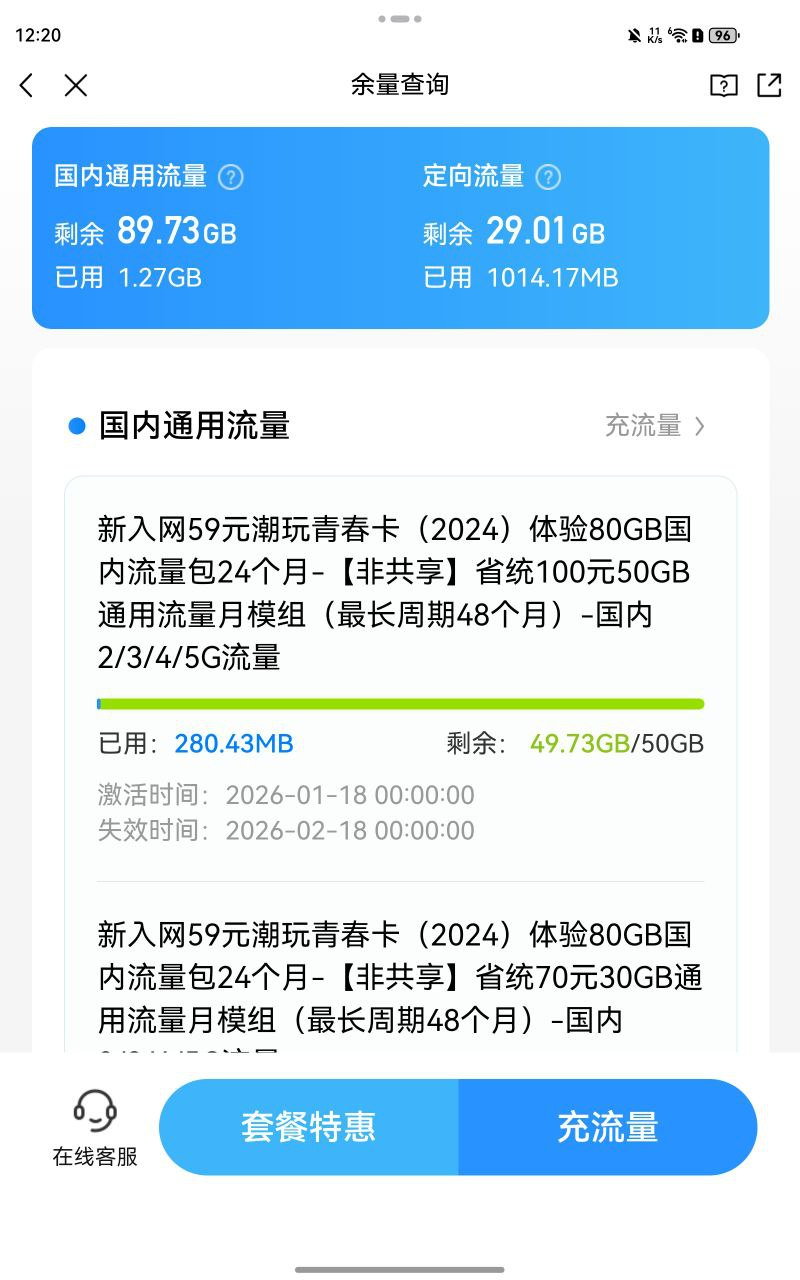Open the 充流量 link beside 国内通用流量
The height and width of the screenshot is (1280, 800).
(655, 426)
